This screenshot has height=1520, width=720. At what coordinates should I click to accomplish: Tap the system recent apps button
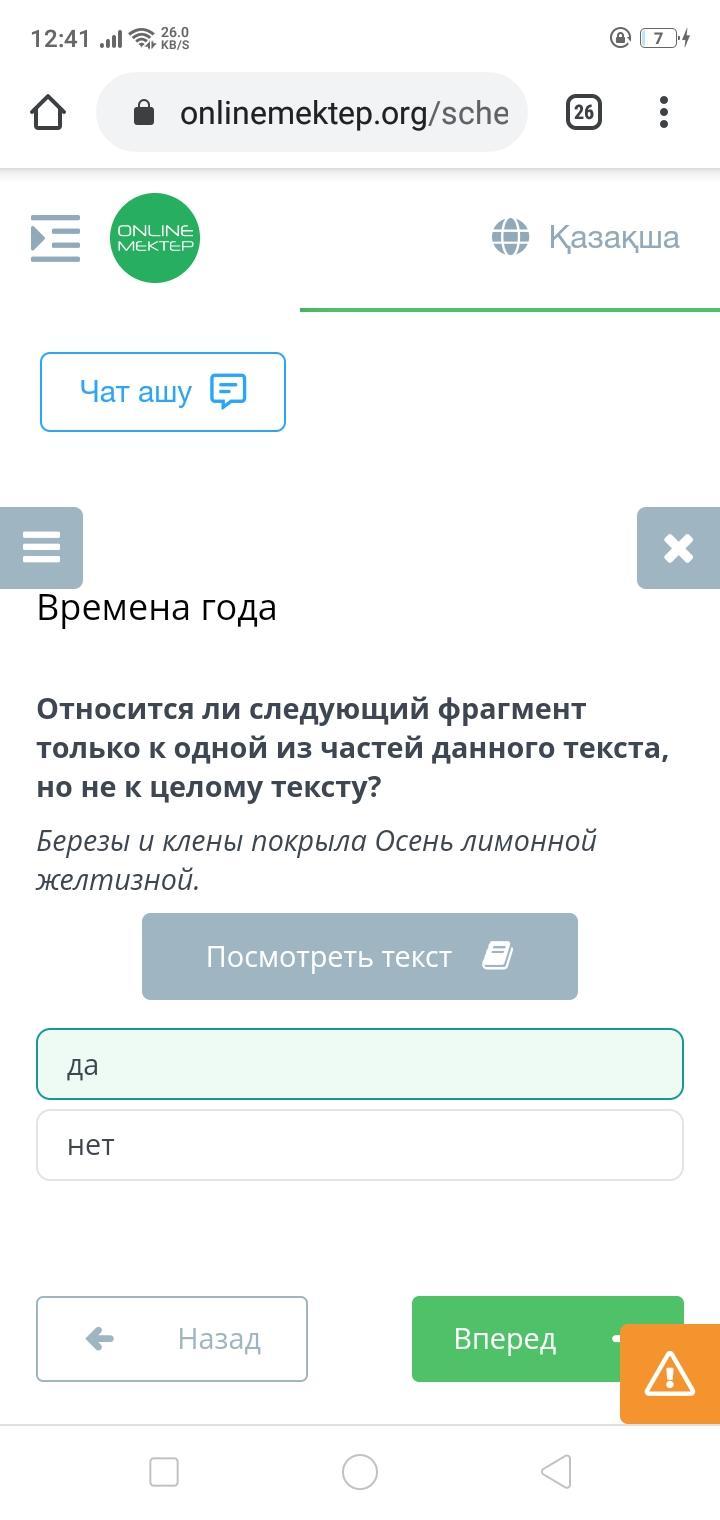coord(164,1472)
